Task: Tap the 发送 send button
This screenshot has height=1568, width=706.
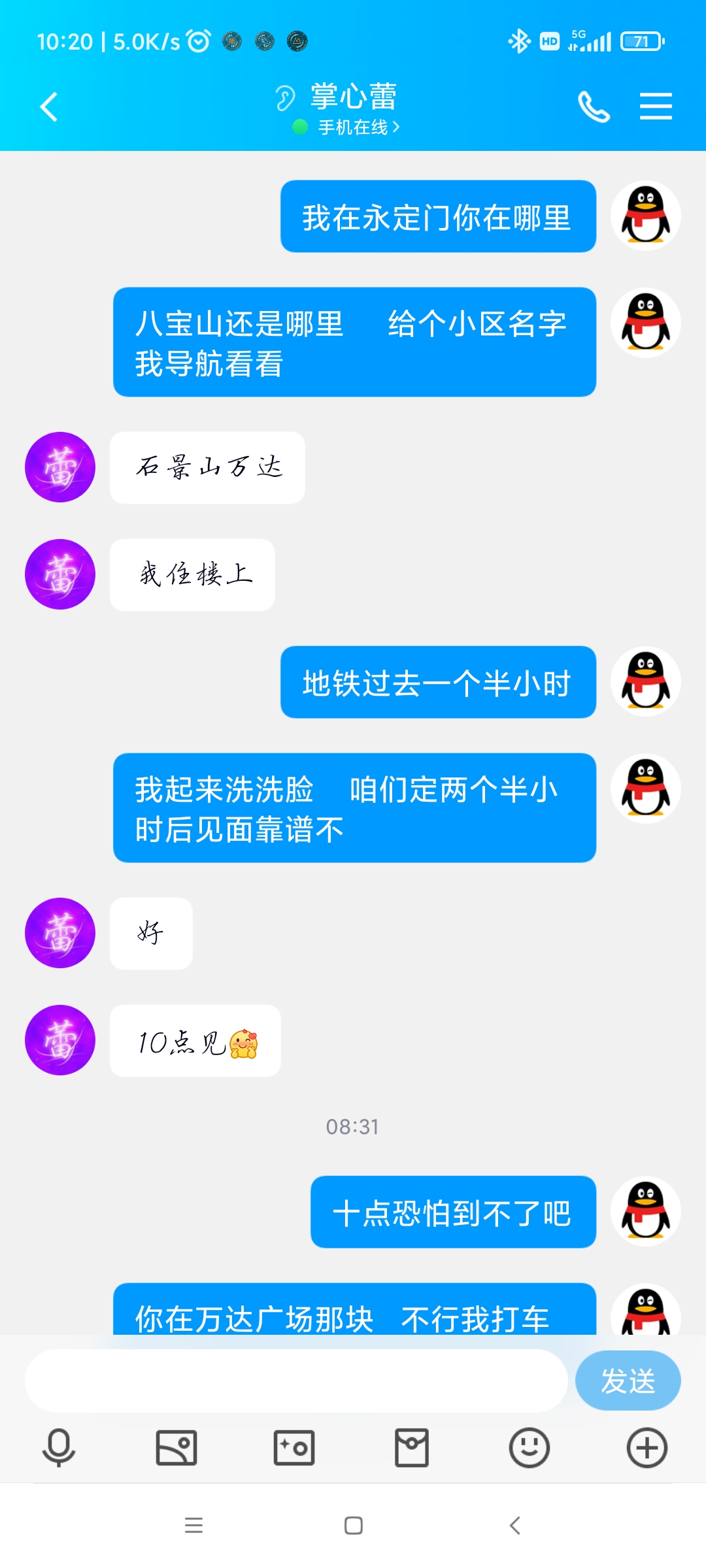Action: 628,1380
